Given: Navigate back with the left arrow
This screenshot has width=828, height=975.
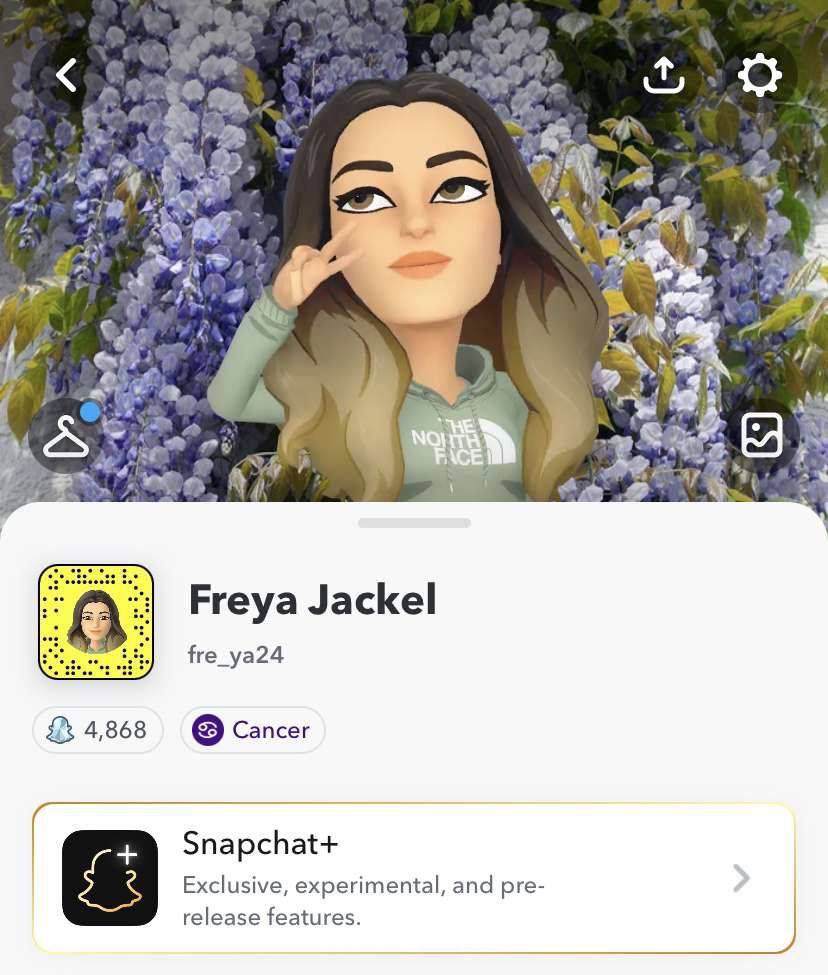Looking at the screenshot, I should 66,75.
